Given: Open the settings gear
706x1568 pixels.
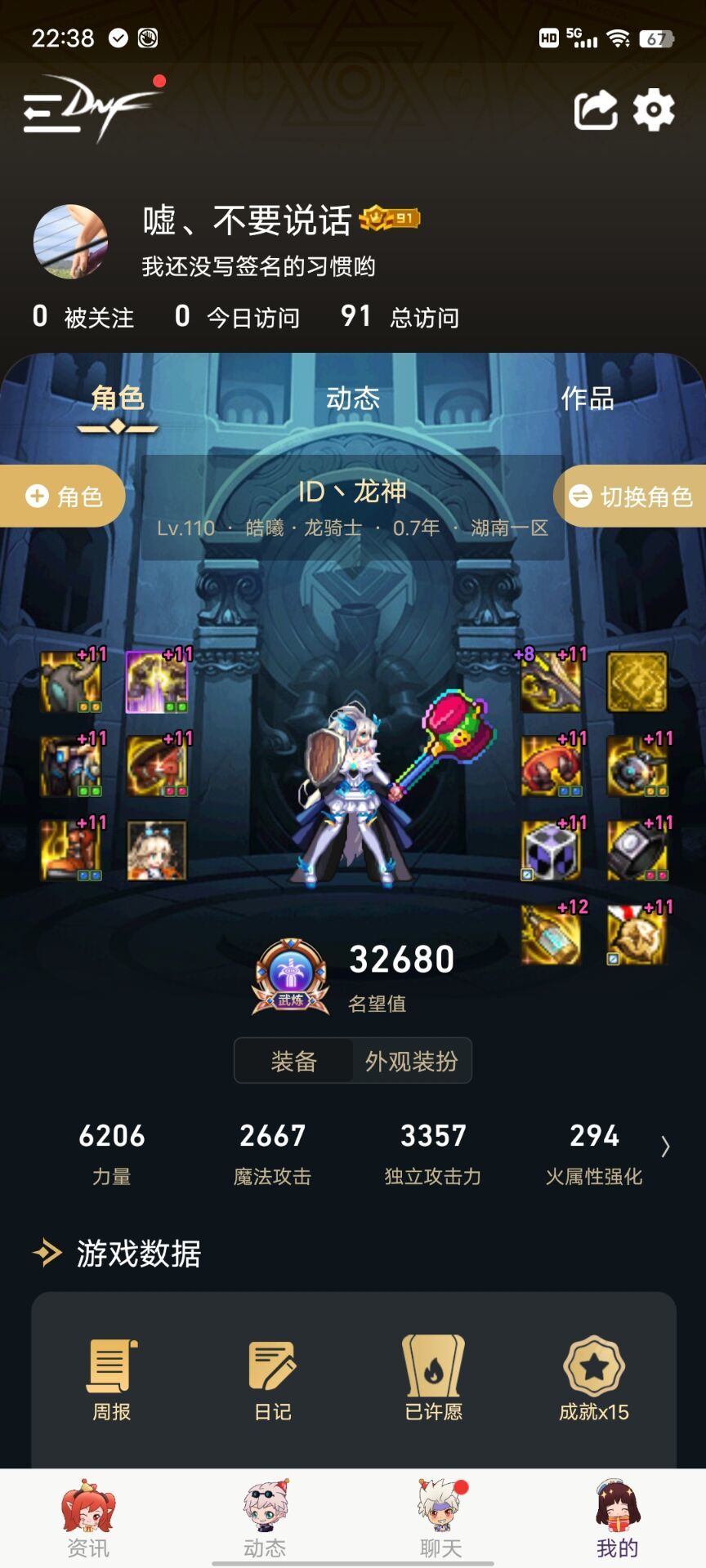Looking at the screenshot, I should tap(654, 110).
